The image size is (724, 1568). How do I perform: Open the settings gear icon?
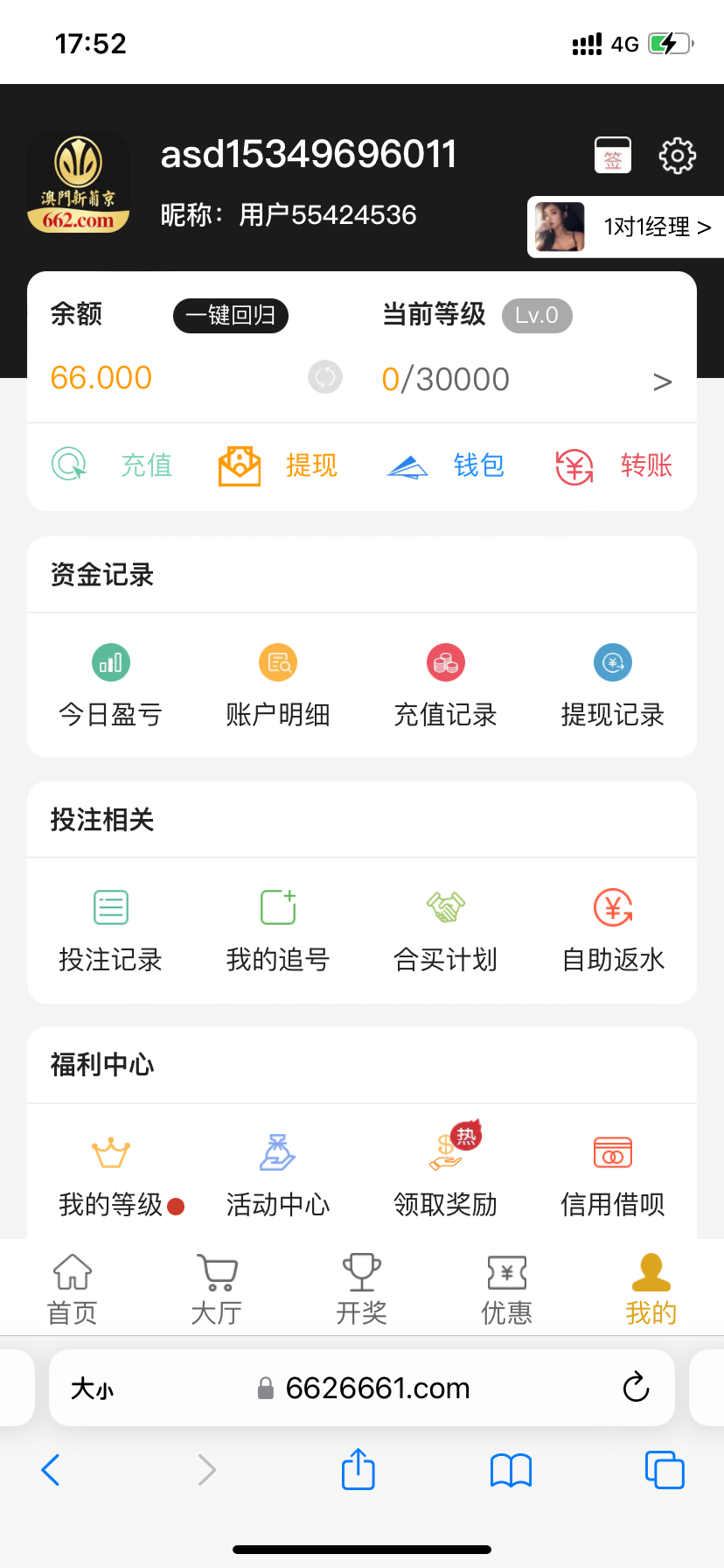[x=677, y=155]
